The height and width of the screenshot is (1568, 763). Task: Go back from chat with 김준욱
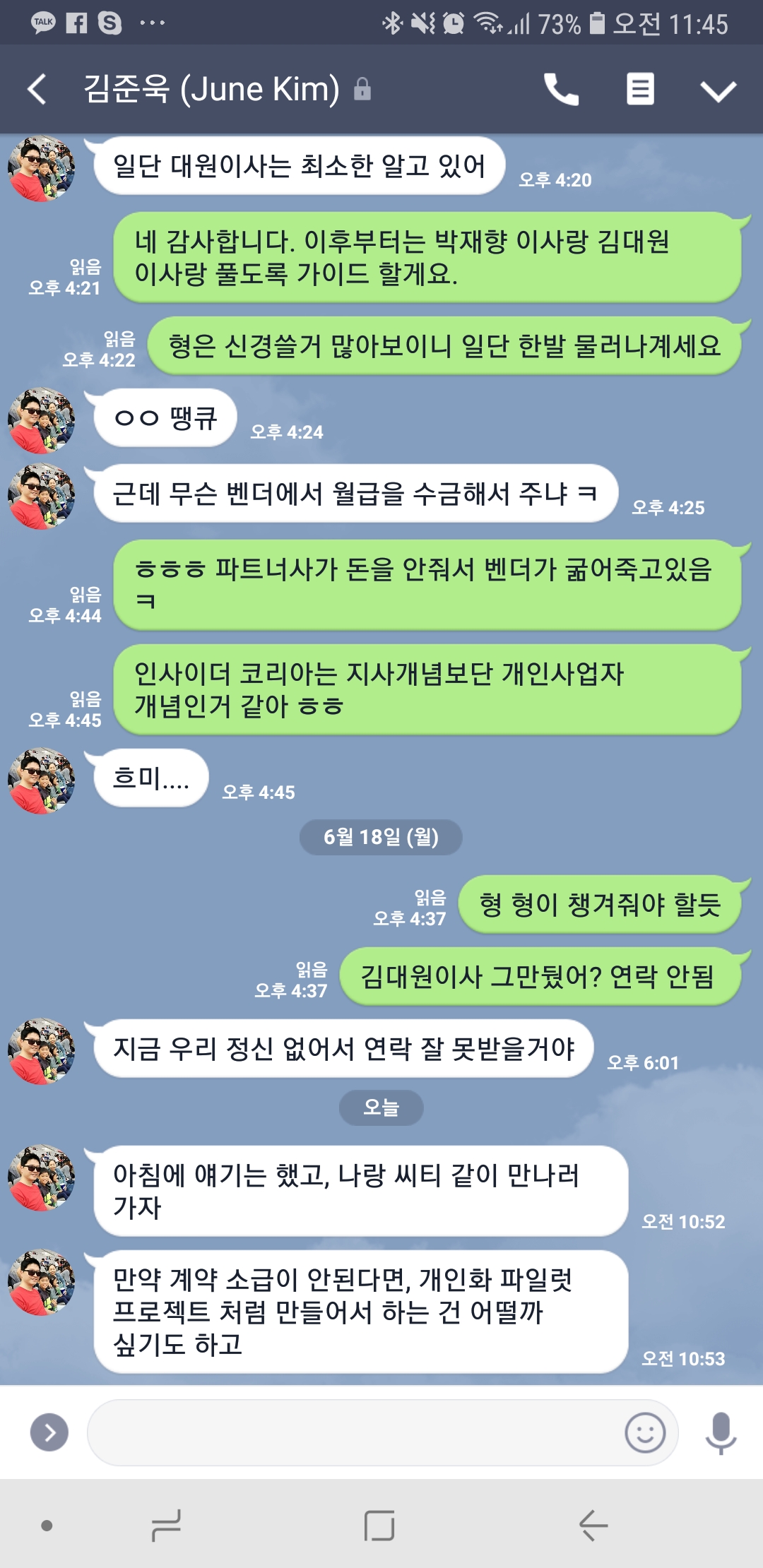click(x=37, y=90)
